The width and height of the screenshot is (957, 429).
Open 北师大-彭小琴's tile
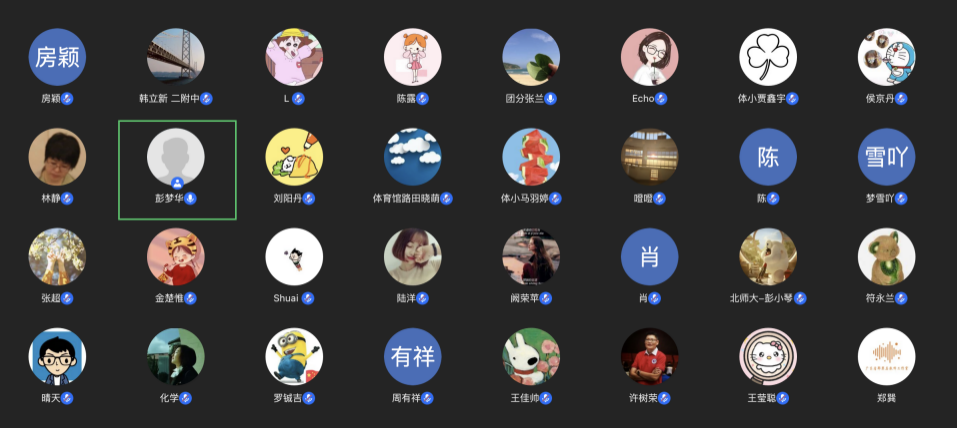point(768,257)
